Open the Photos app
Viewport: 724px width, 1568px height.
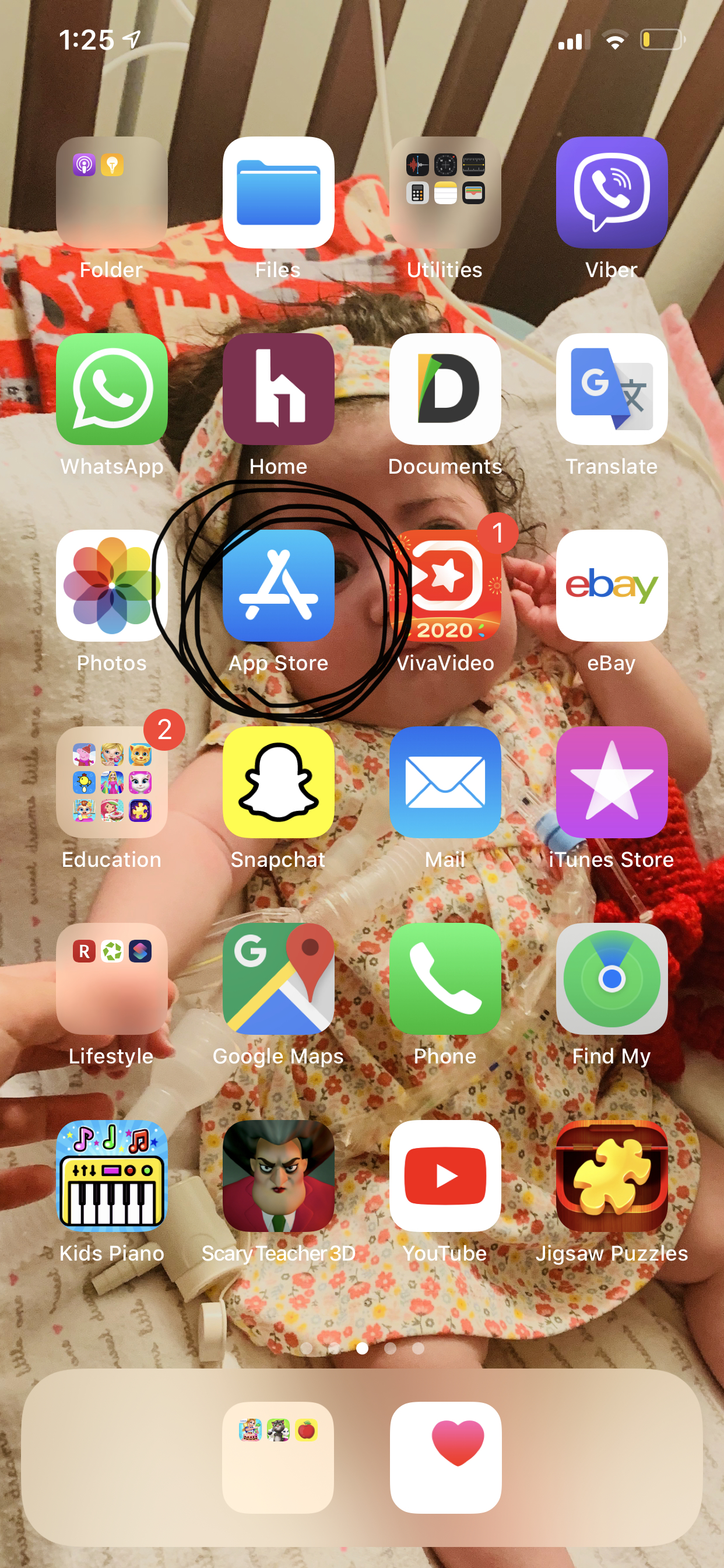click(x=112, y=586)
